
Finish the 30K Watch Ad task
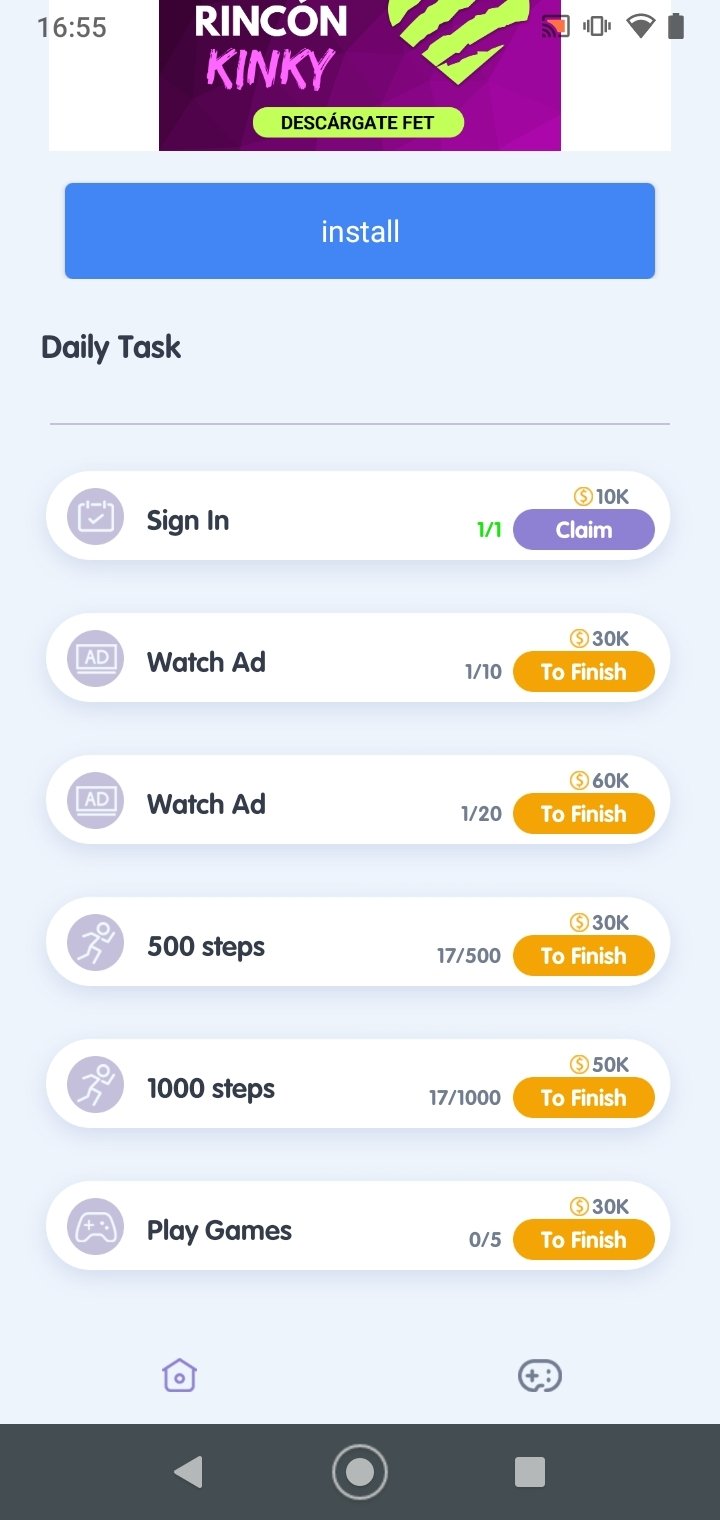point(584,672)
